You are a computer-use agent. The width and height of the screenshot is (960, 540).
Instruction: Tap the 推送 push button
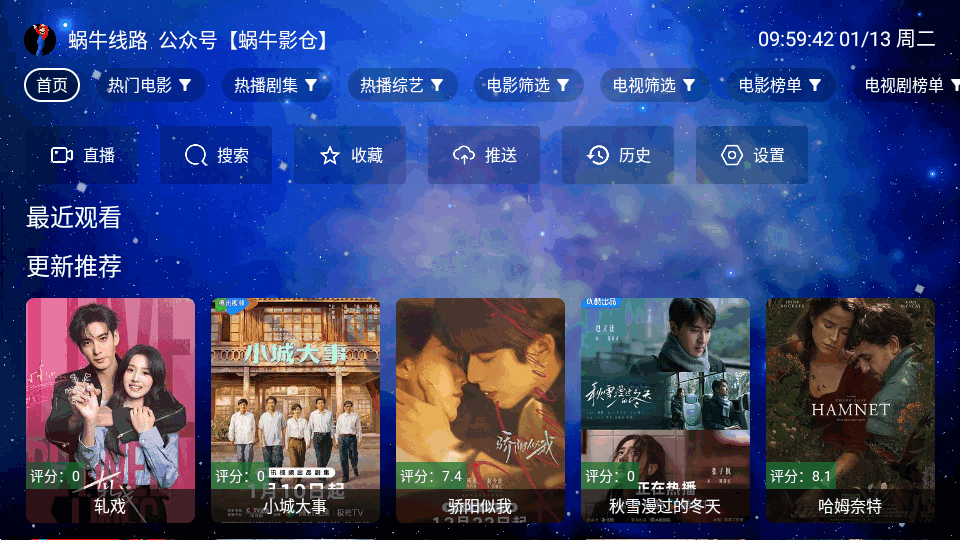pos(485,155)
